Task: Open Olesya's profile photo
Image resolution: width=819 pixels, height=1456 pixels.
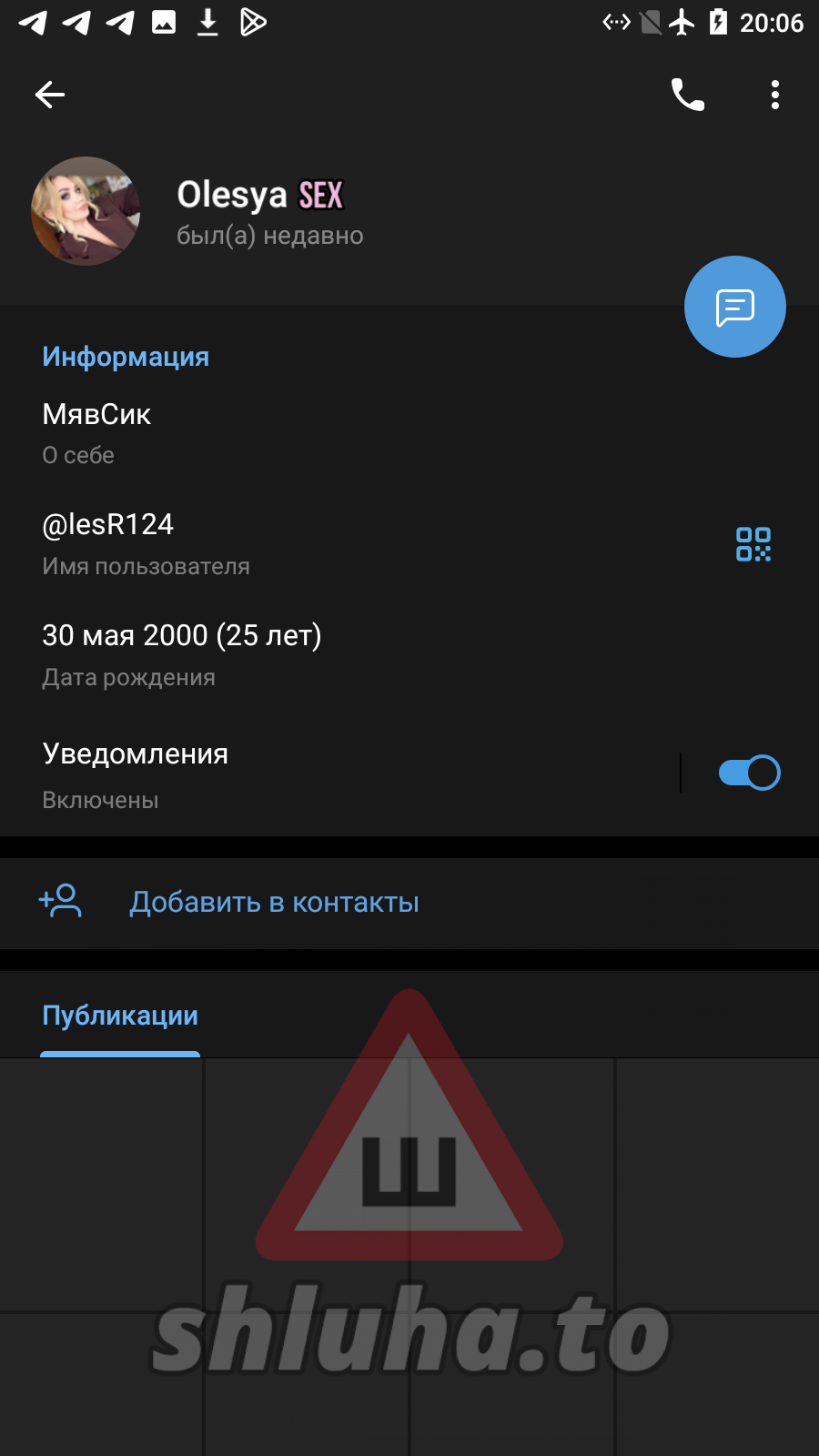Action: click(86, 211)
